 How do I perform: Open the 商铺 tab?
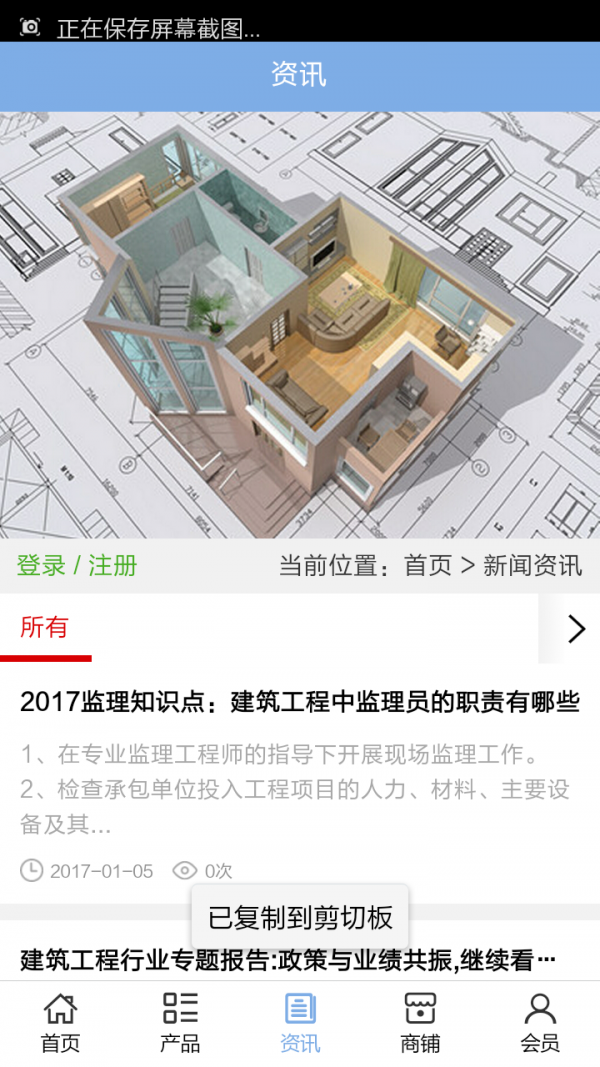tap(420, 1023)
